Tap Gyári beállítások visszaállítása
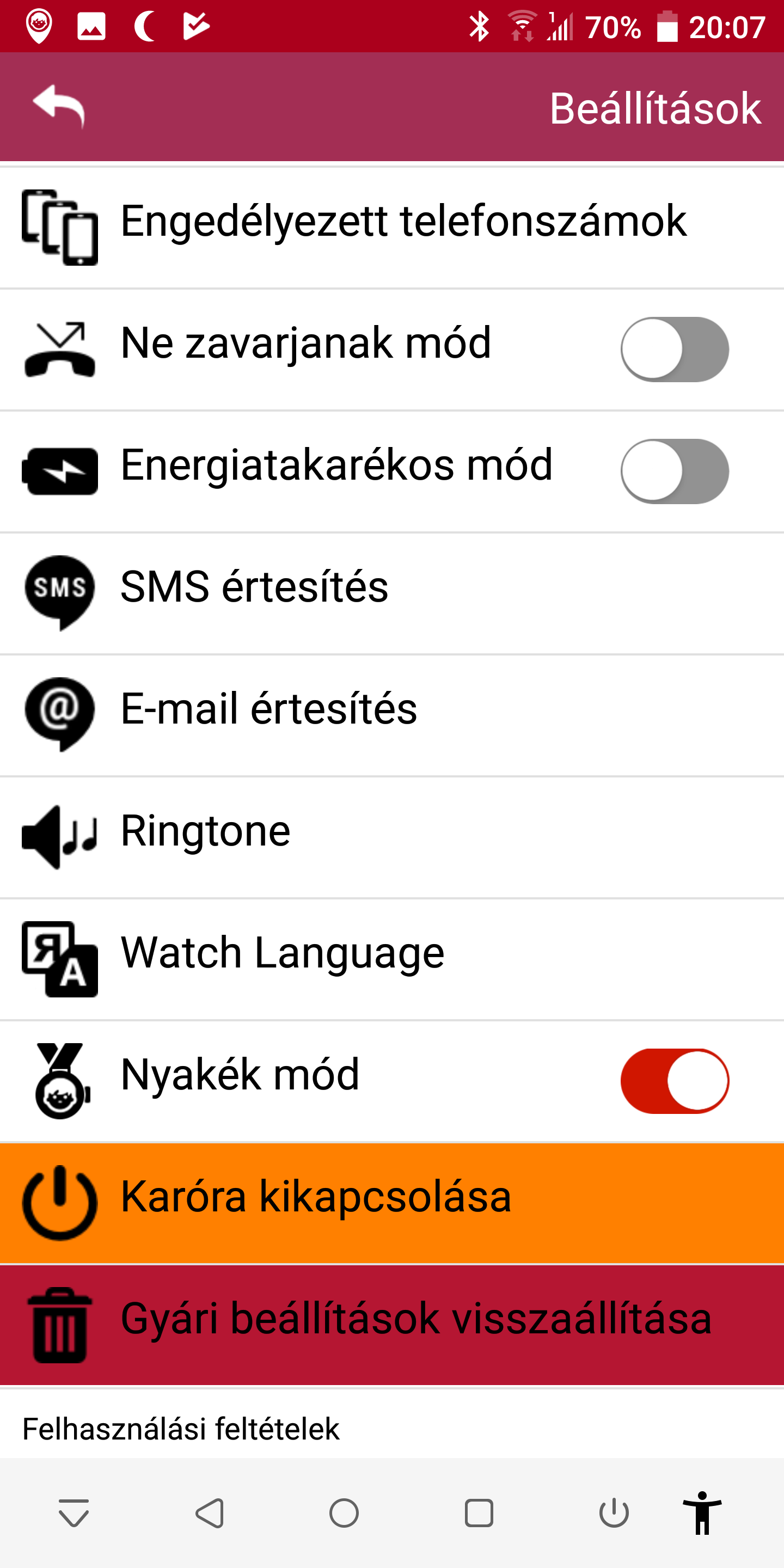 tap(392, 1325)
